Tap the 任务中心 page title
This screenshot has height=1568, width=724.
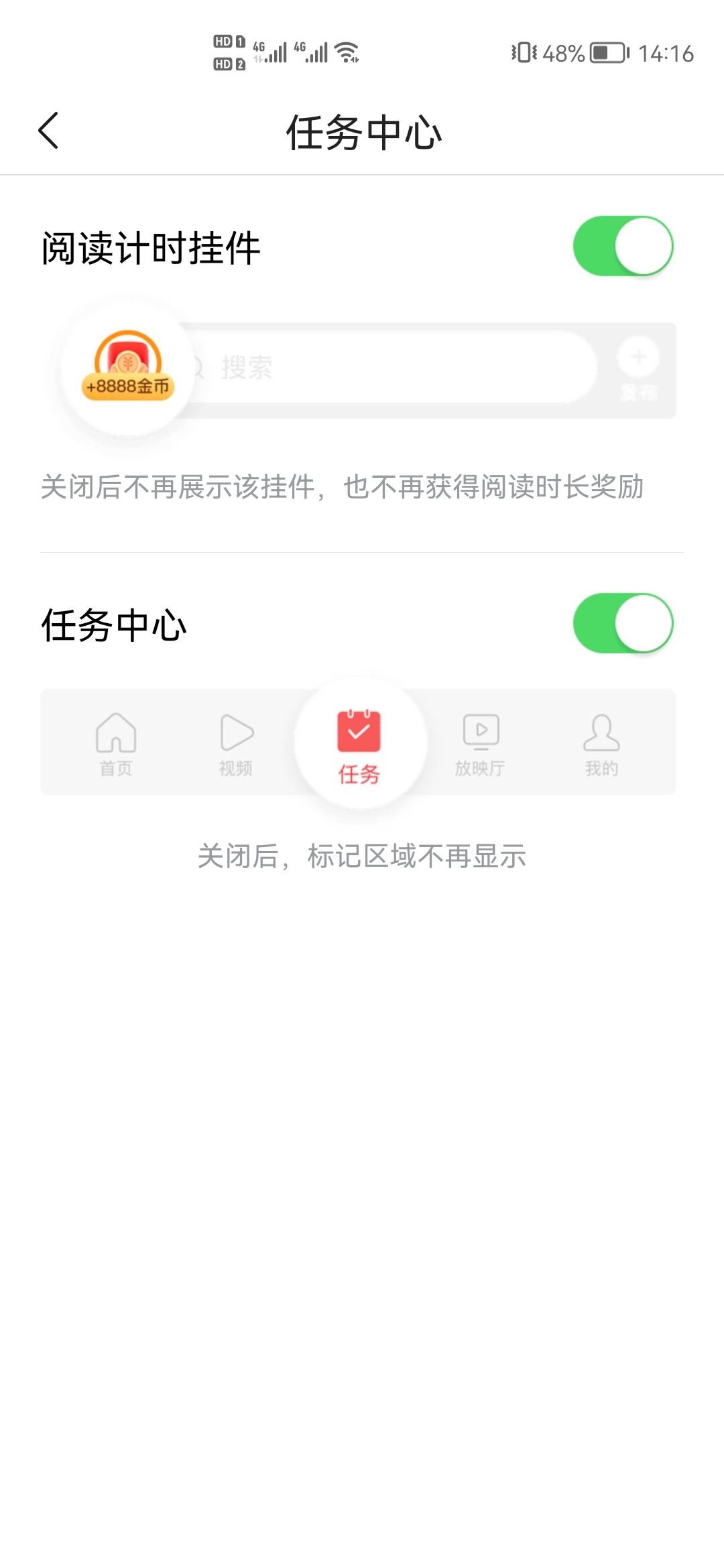tap(362, 131)
